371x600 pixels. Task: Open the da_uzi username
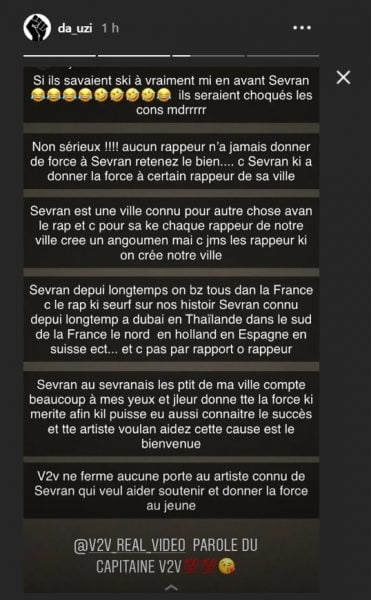click(x=75, y=28)
